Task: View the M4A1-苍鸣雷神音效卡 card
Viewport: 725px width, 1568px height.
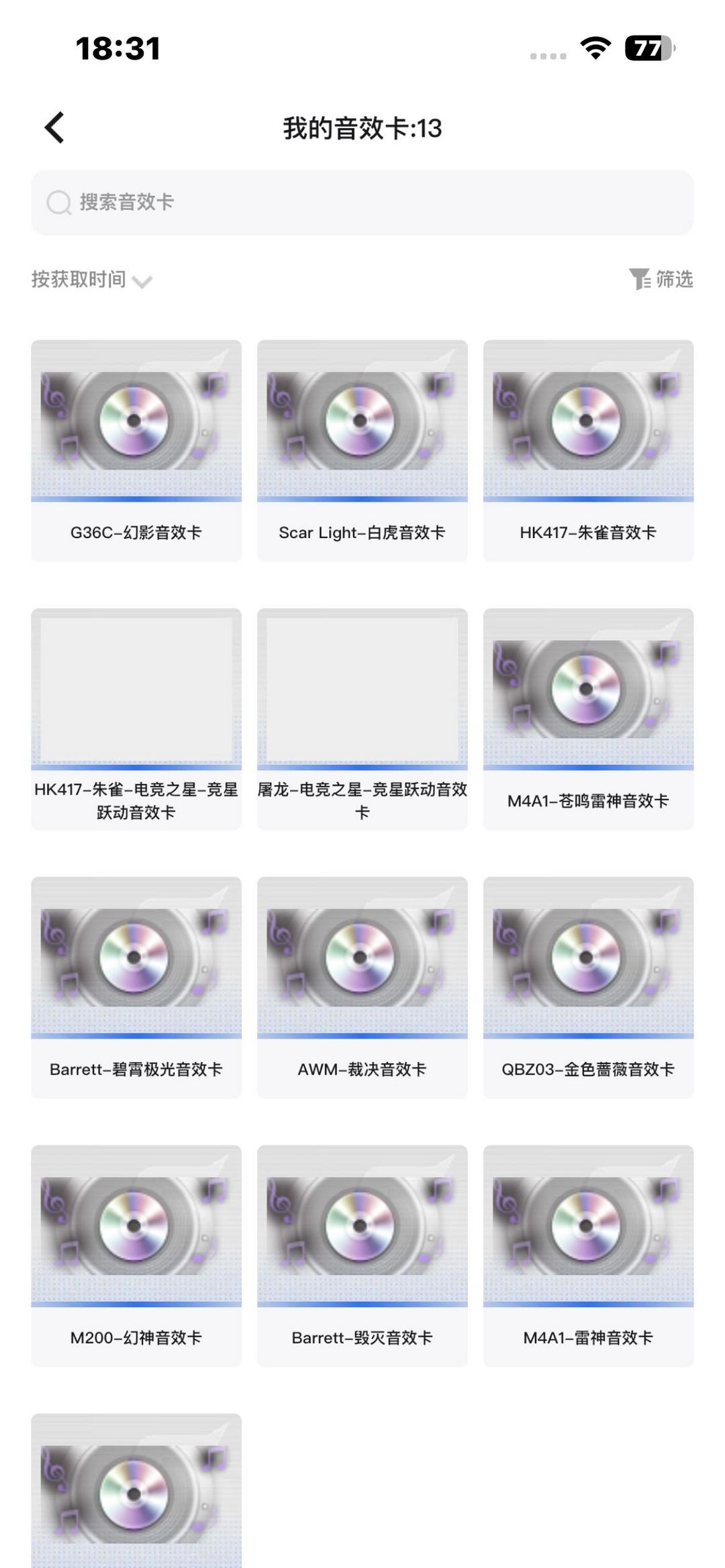Action: click(587, 717)
